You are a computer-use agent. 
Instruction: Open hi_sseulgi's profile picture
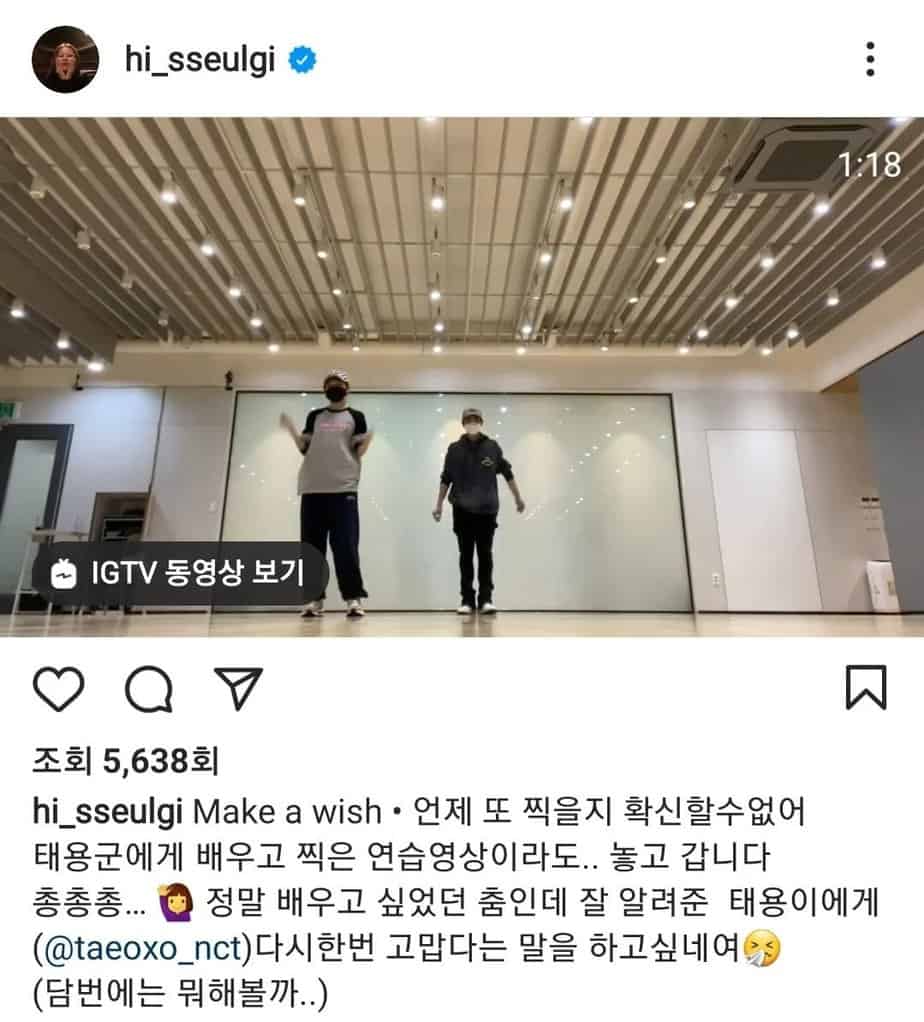click(x=65, y=60)
